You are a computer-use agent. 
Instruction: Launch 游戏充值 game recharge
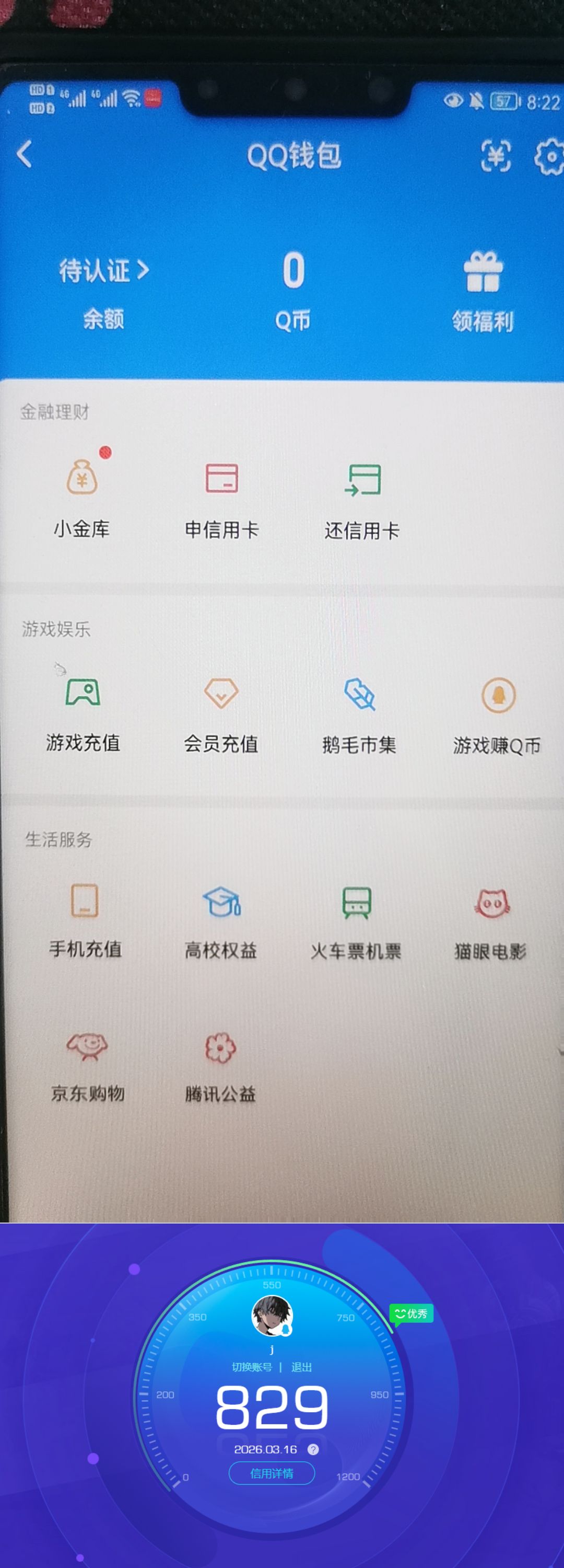[x=84, y=694]
